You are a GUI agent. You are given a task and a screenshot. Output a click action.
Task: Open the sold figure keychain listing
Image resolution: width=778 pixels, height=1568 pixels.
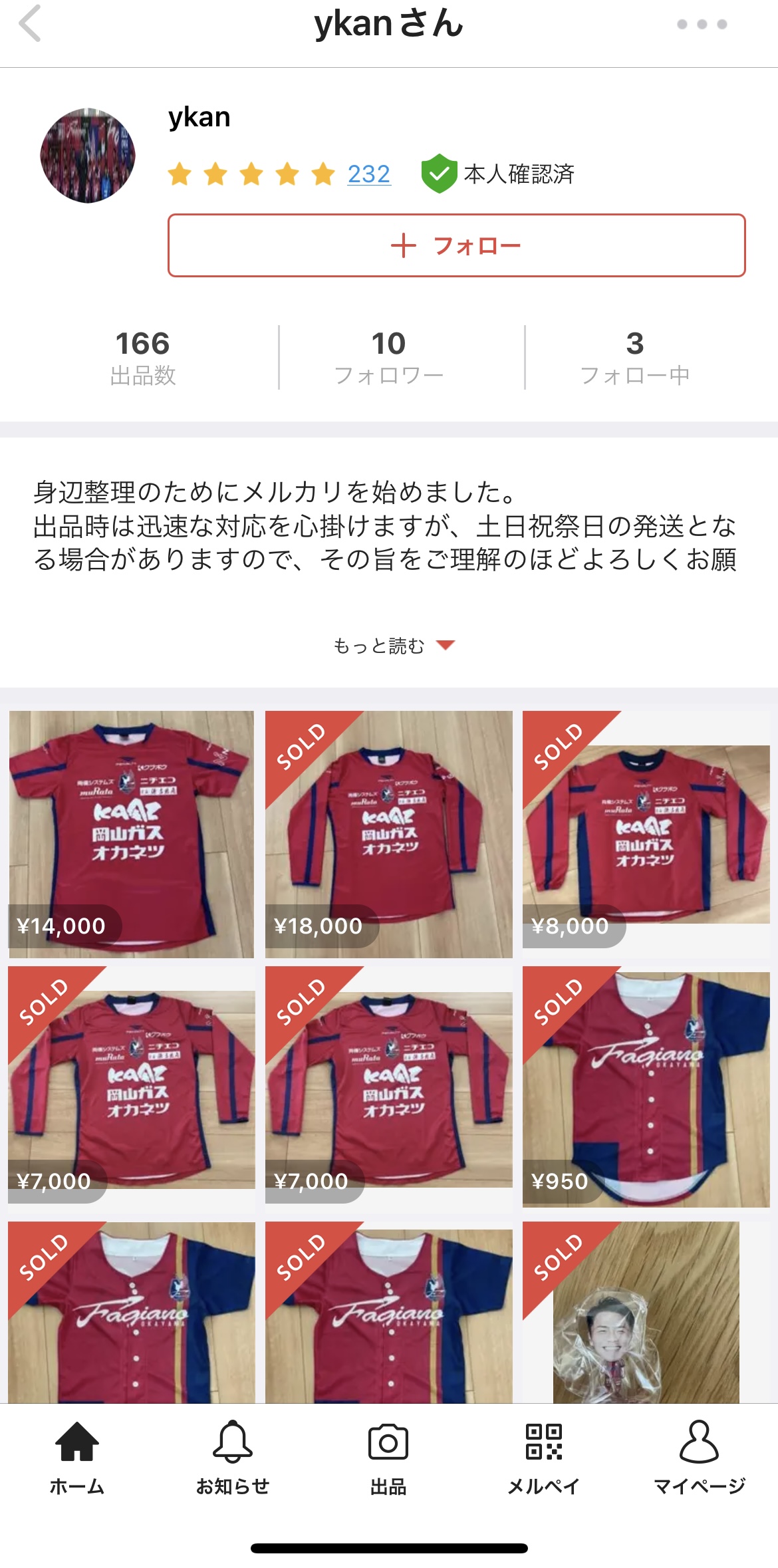[646, 1313]
